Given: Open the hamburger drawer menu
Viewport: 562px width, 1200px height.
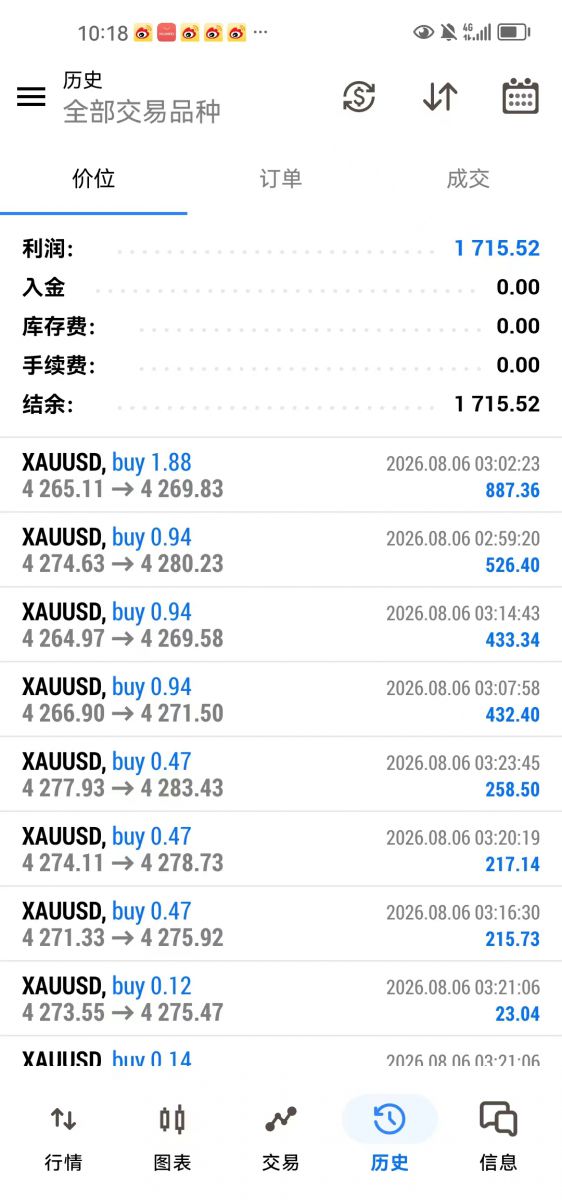Looking at the screenshot, I should 31,96.
